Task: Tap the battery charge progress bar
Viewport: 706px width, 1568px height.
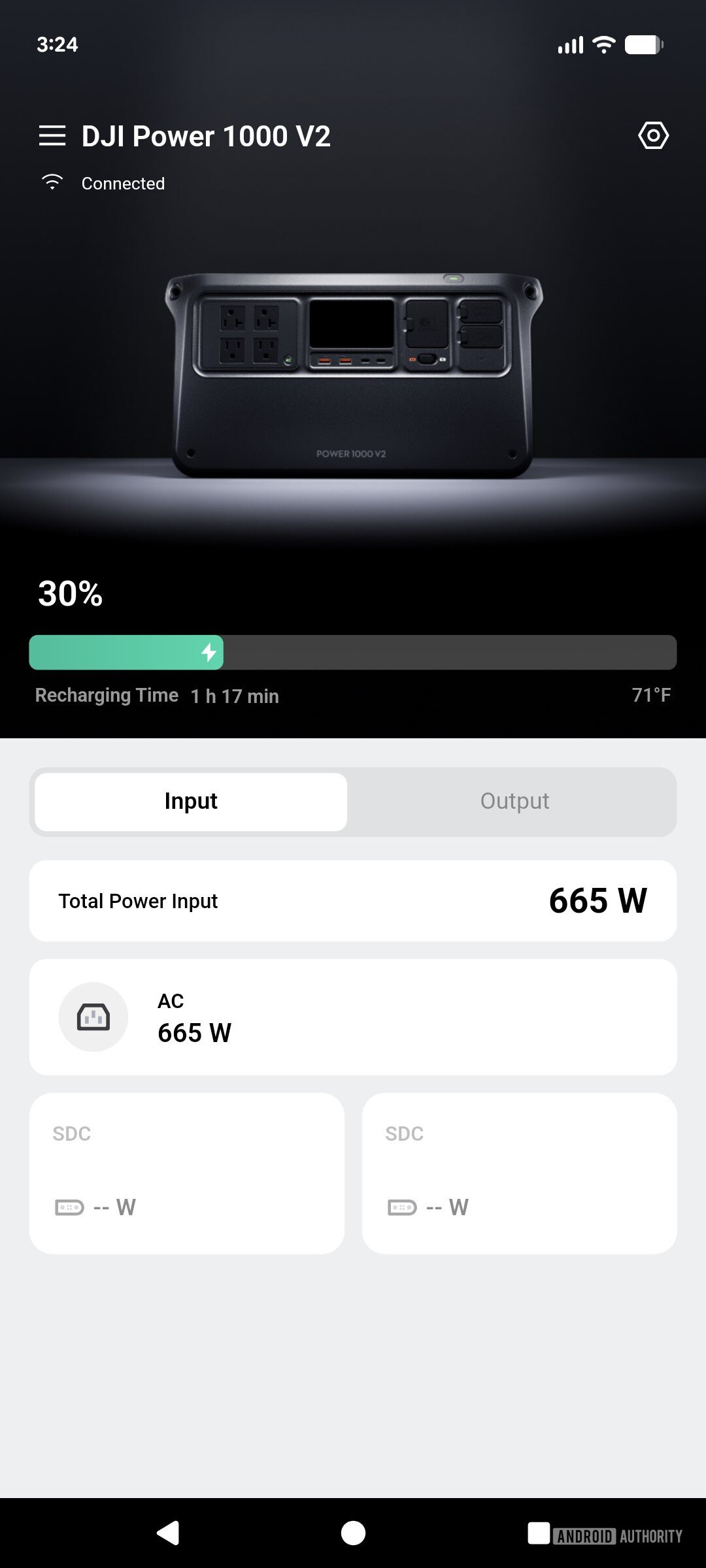Action: 353,651
